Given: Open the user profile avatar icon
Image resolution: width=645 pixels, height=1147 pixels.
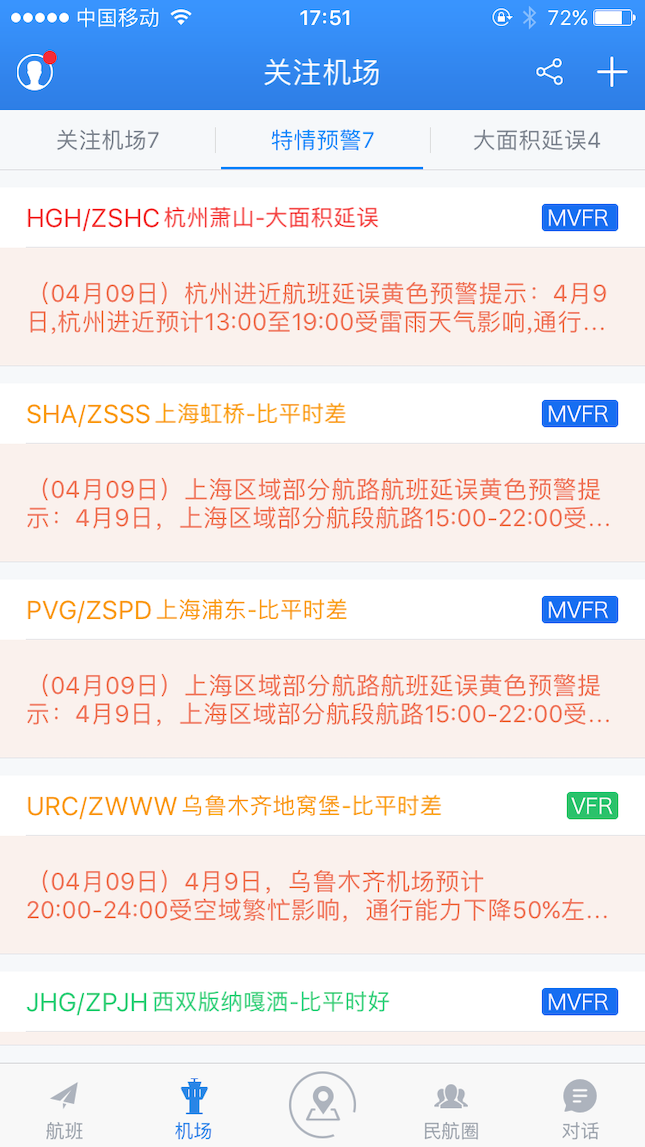Looking at the screenshot, I should click(x=35, y=72).
